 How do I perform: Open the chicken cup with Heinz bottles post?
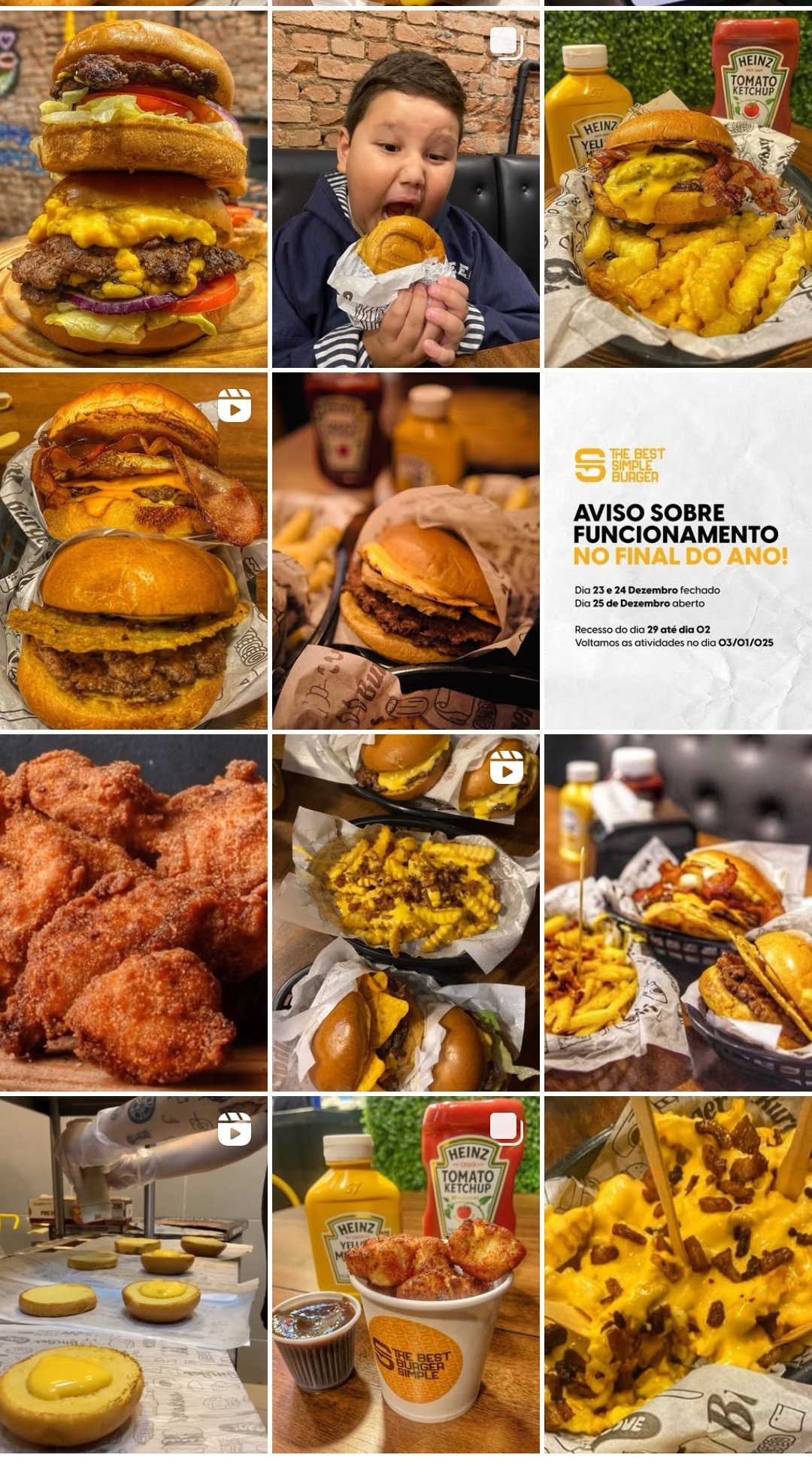tap(406, 1274)
